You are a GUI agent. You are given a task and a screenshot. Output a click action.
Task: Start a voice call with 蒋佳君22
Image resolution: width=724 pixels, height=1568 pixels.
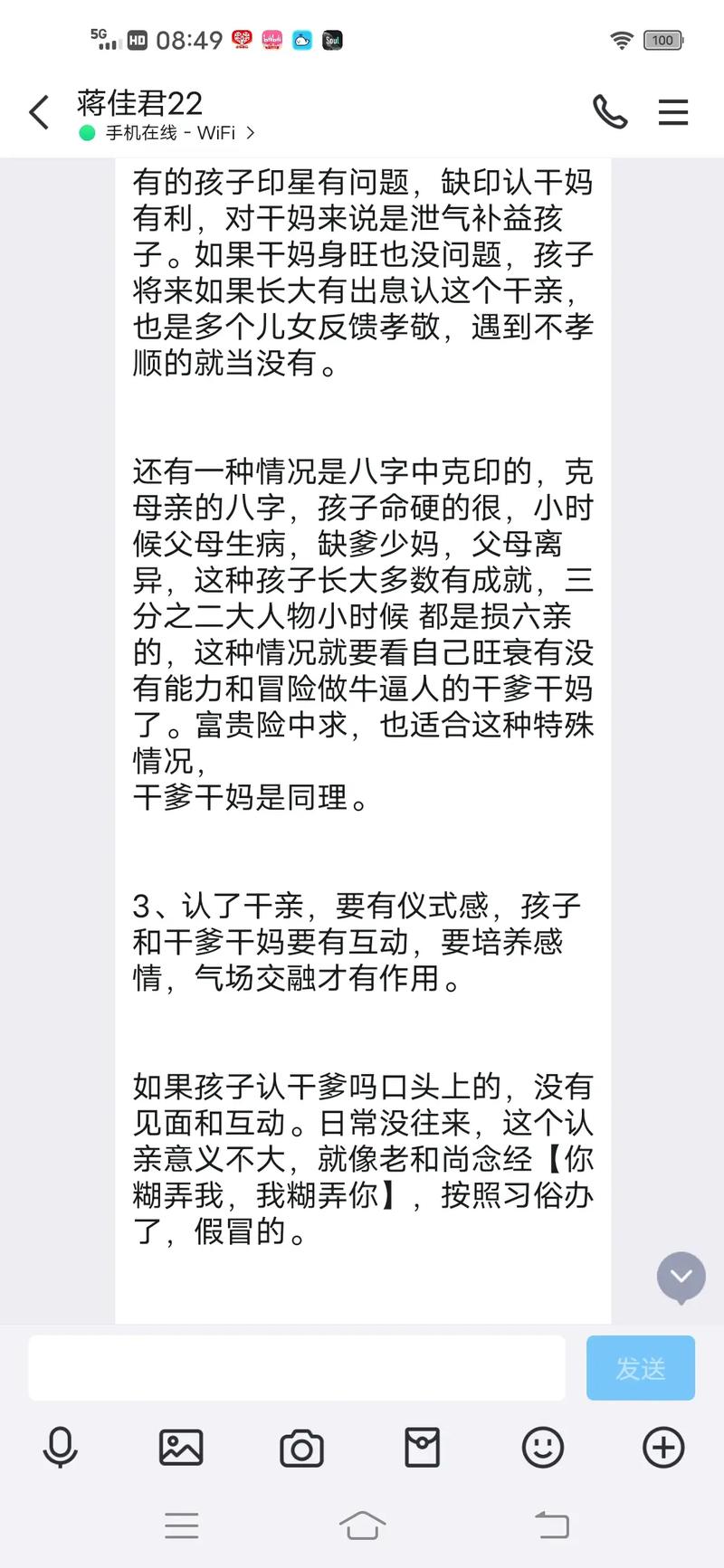(x=610, y=112)
